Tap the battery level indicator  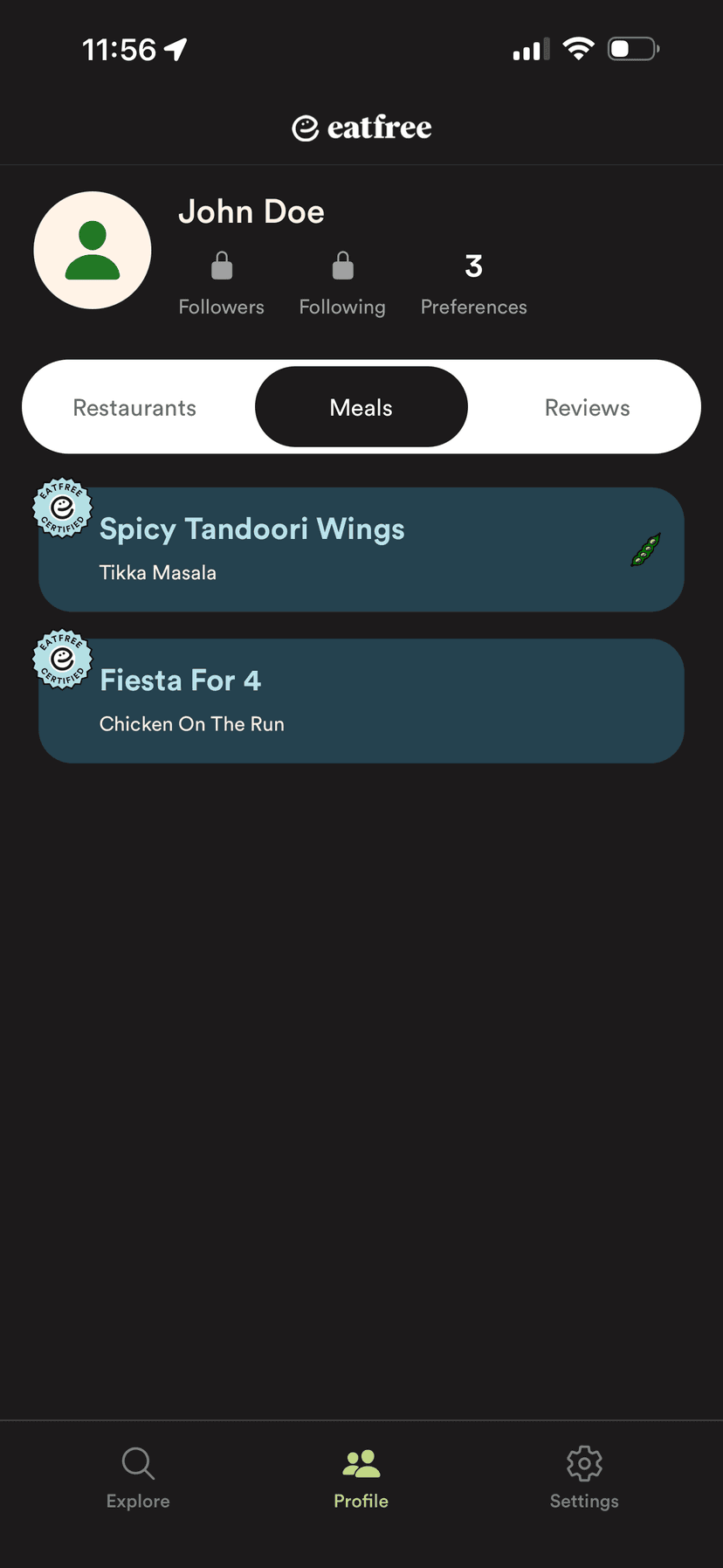[x=631, y=49]
